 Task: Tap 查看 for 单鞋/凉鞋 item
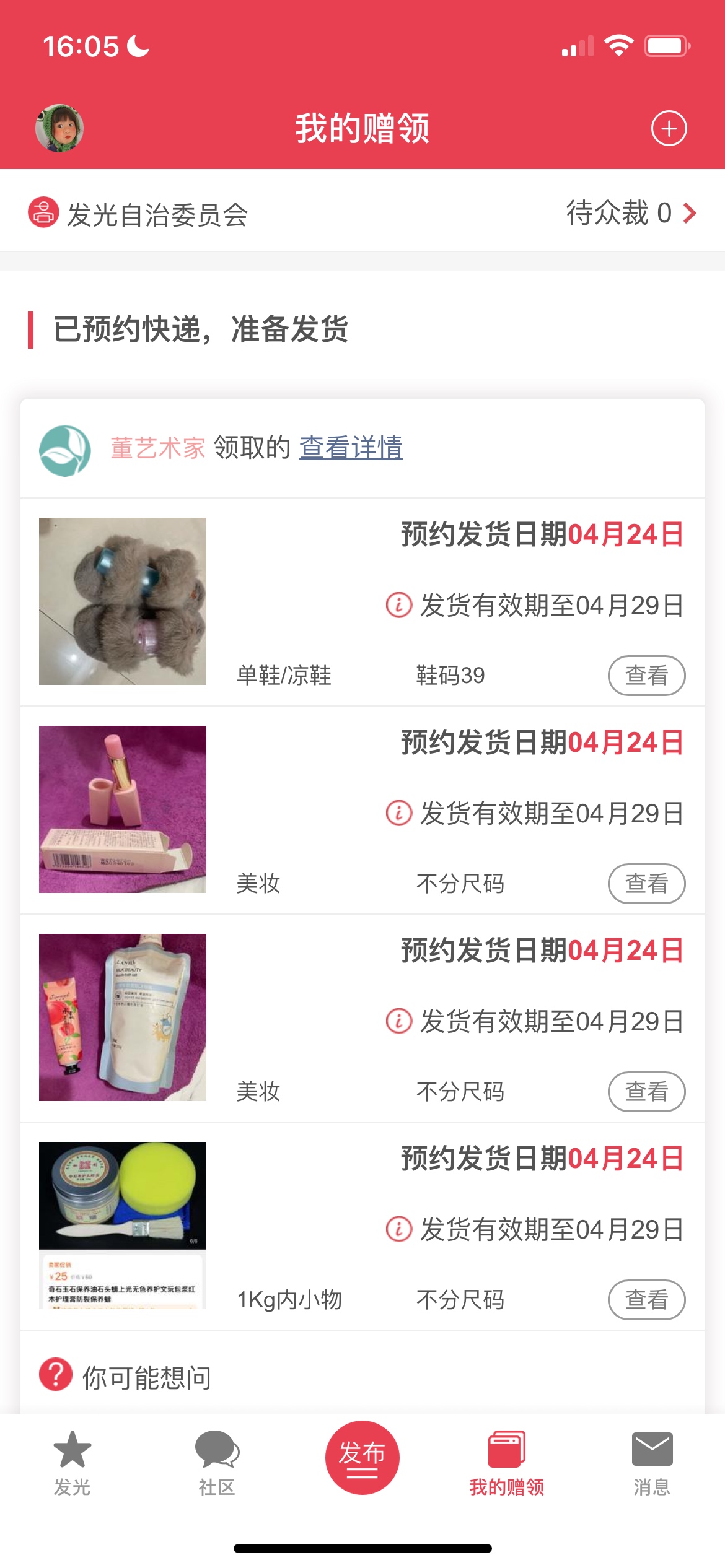coord(646,675)
